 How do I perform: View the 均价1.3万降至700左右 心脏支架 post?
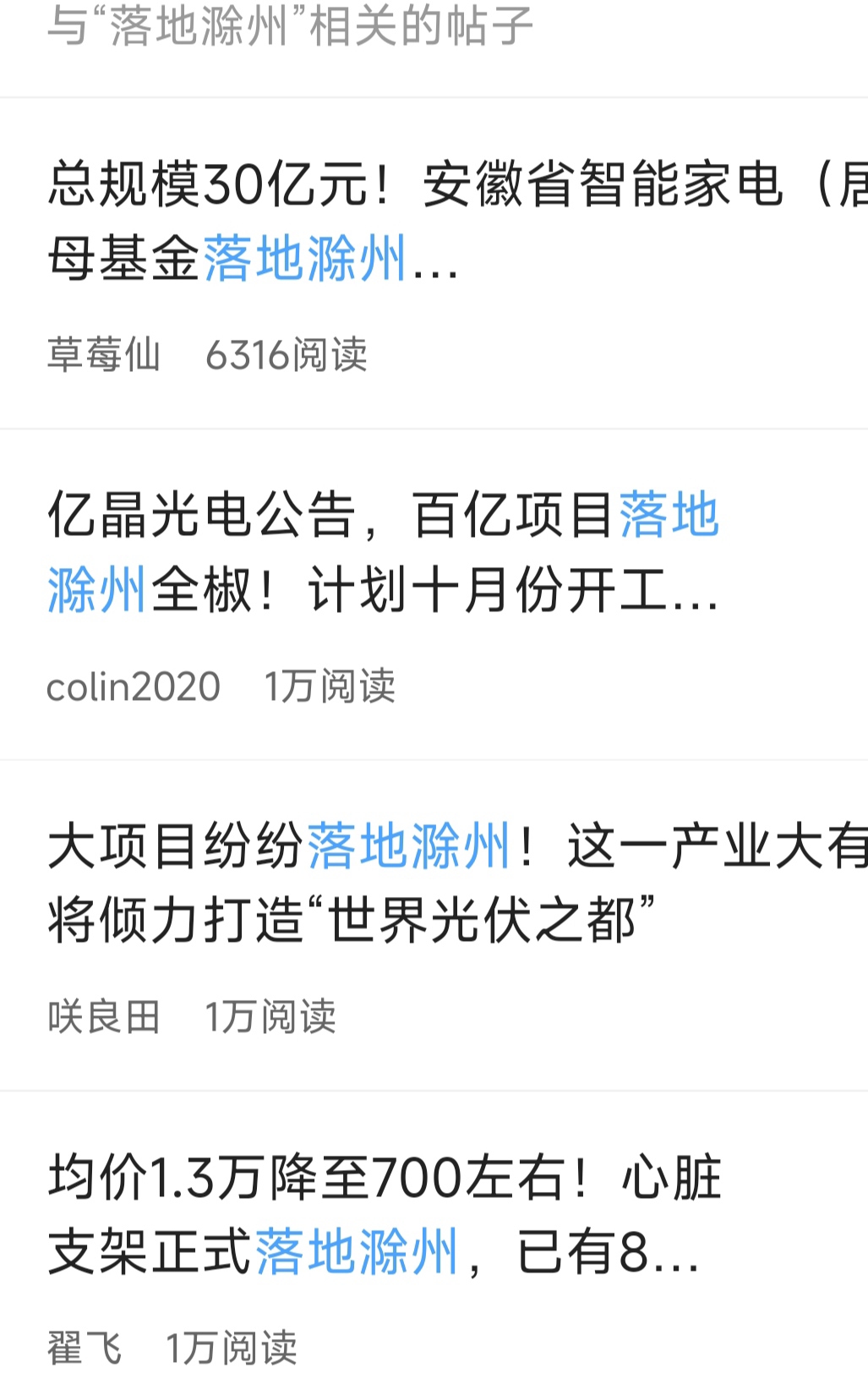pos(385,1214)
